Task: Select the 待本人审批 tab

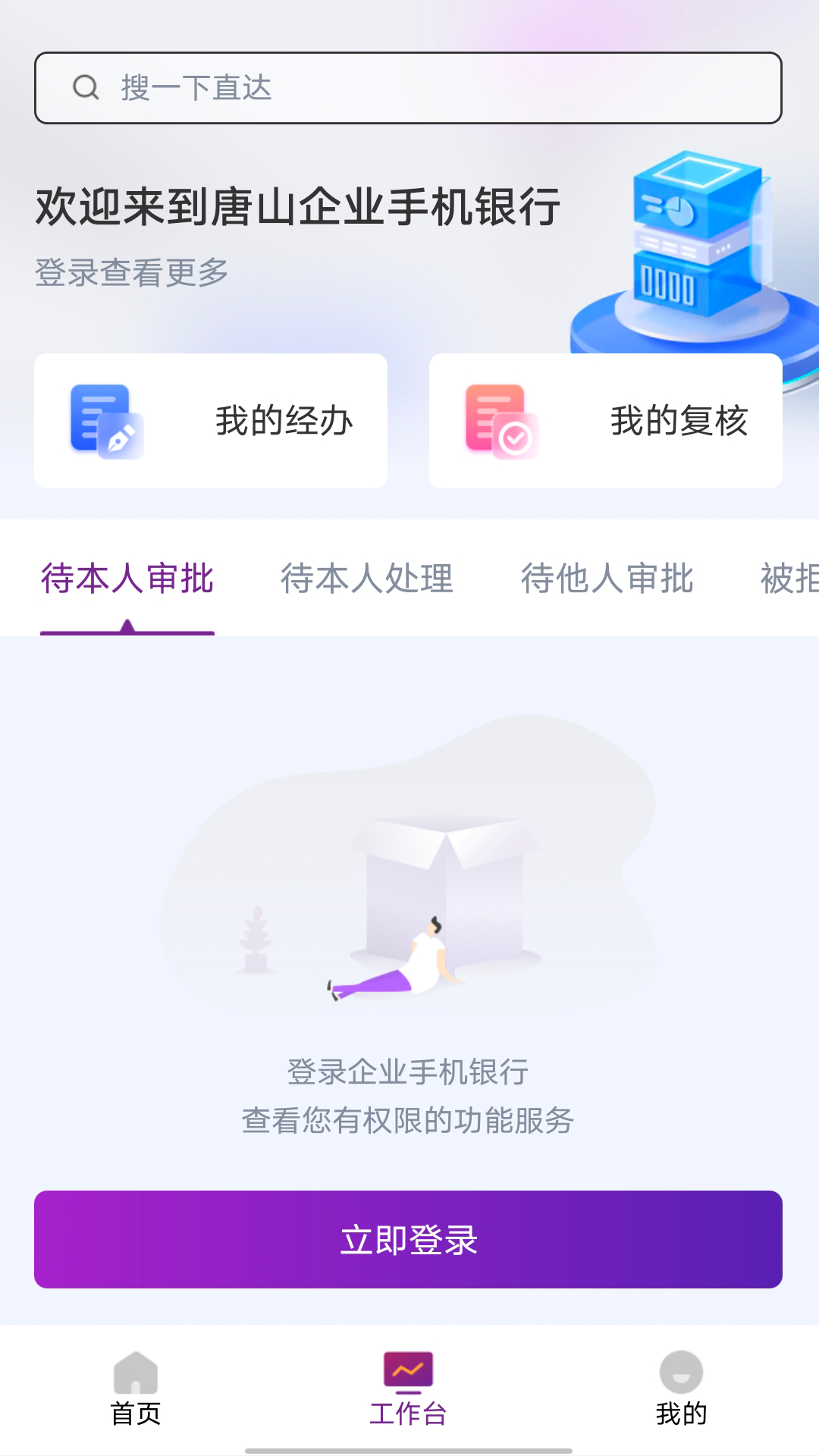Action: pyautogui.click(x=127, y=579)
